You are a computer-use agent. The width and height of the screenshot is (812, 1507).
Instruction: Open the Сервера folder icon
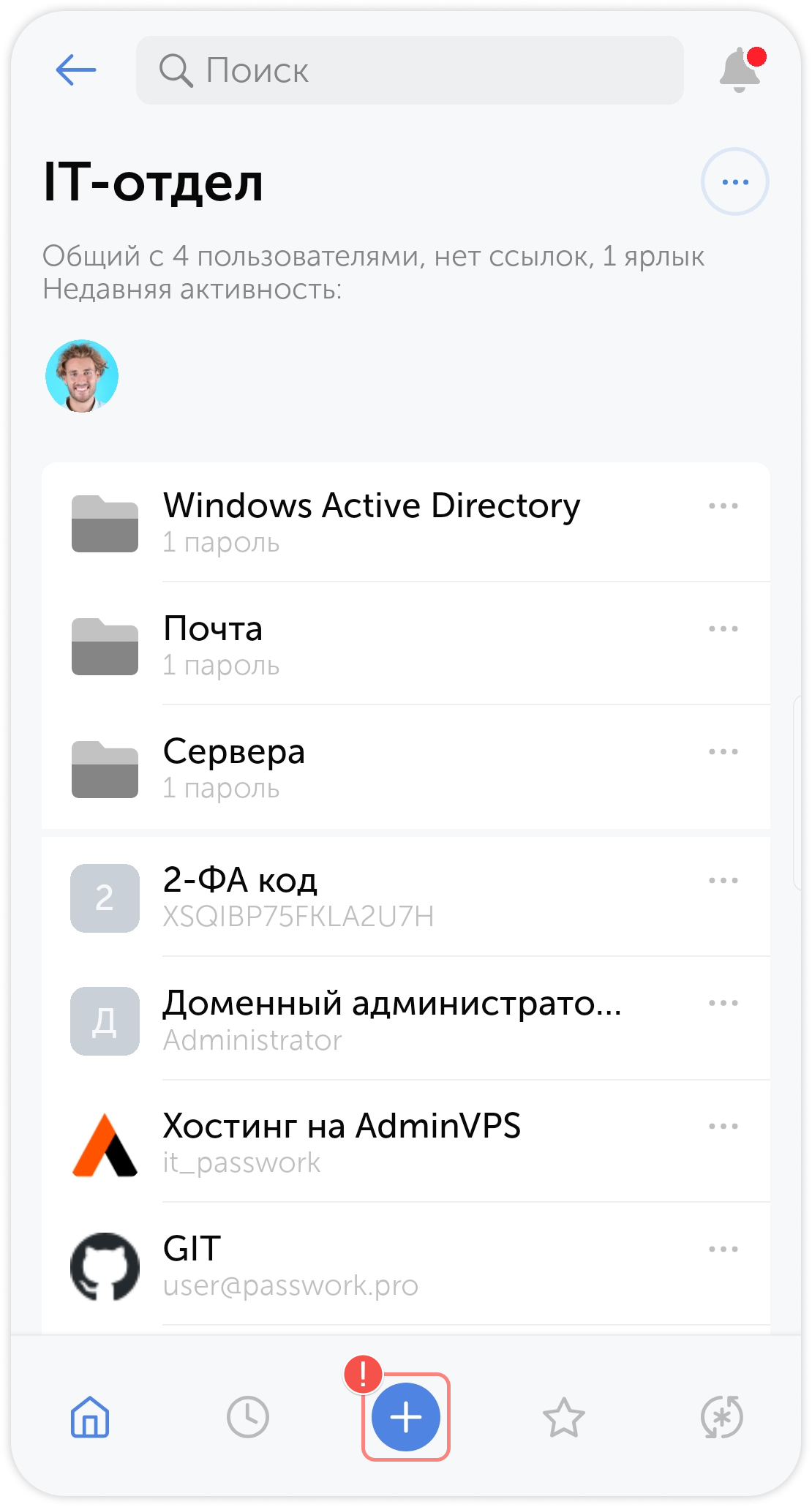[x=104, y=768]
